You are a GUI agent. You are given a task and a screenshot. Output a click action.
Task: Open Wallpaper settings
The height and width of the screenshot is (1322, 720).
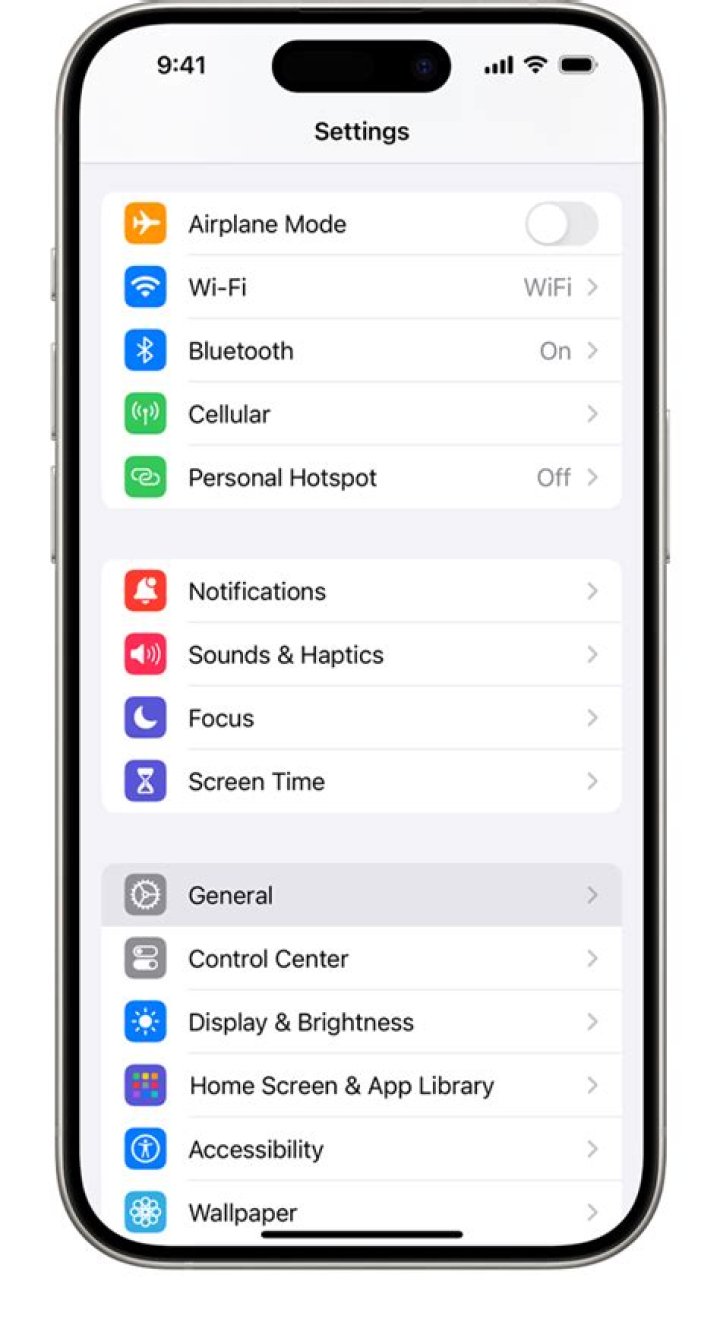point(360,1212)
